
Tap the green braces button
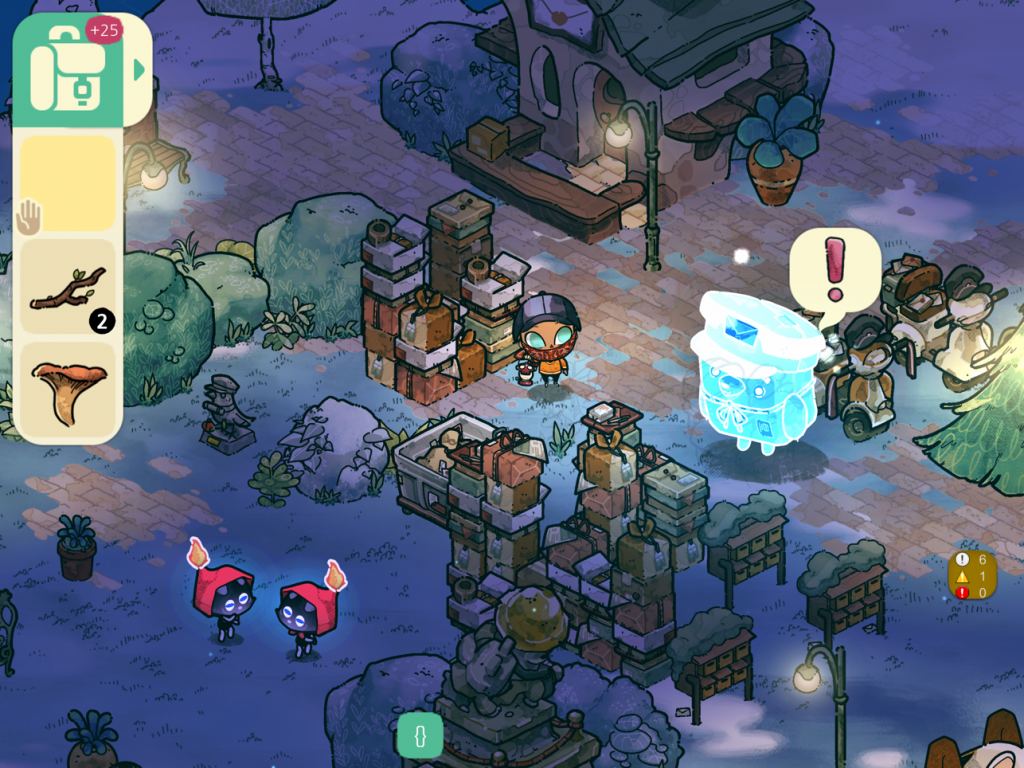420,736
